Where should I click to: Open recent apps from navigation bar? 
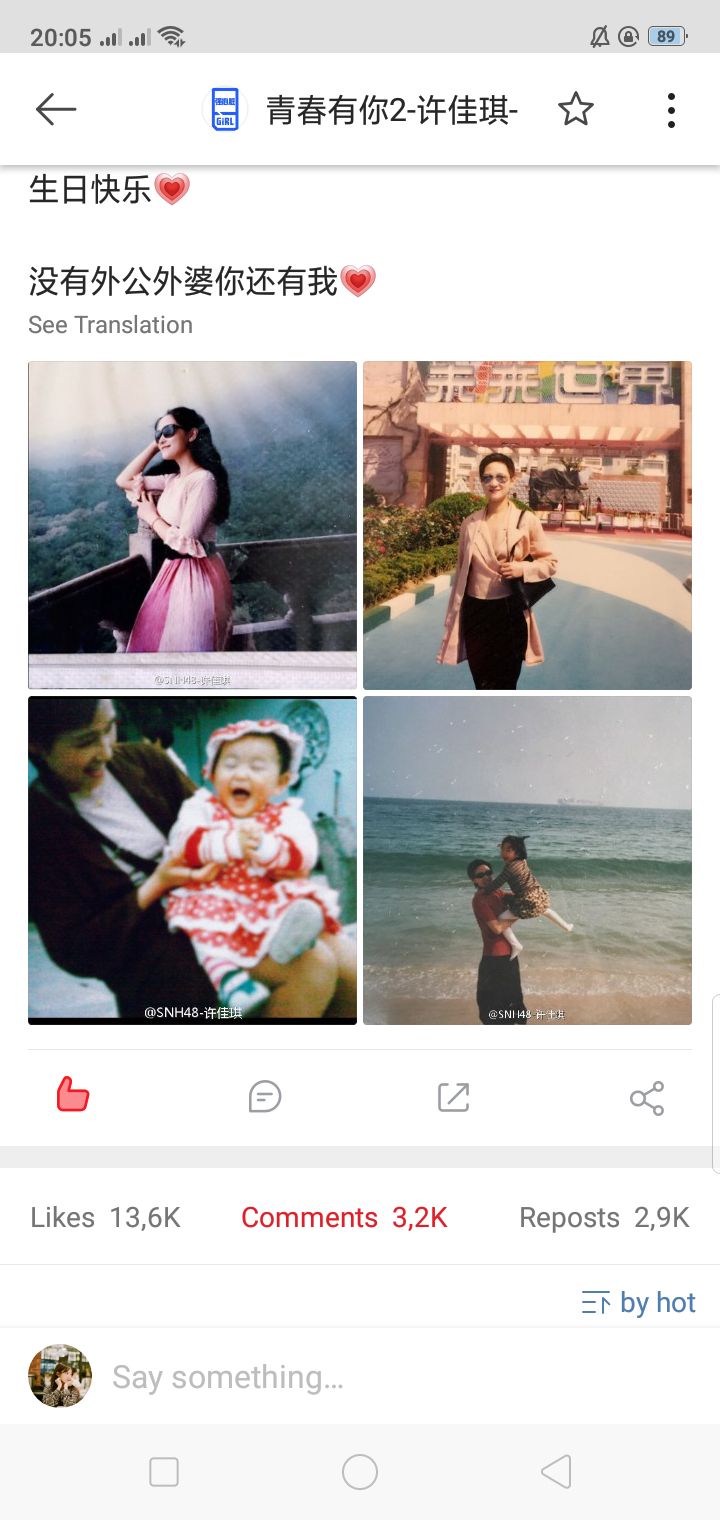[x=164, y=1472]
